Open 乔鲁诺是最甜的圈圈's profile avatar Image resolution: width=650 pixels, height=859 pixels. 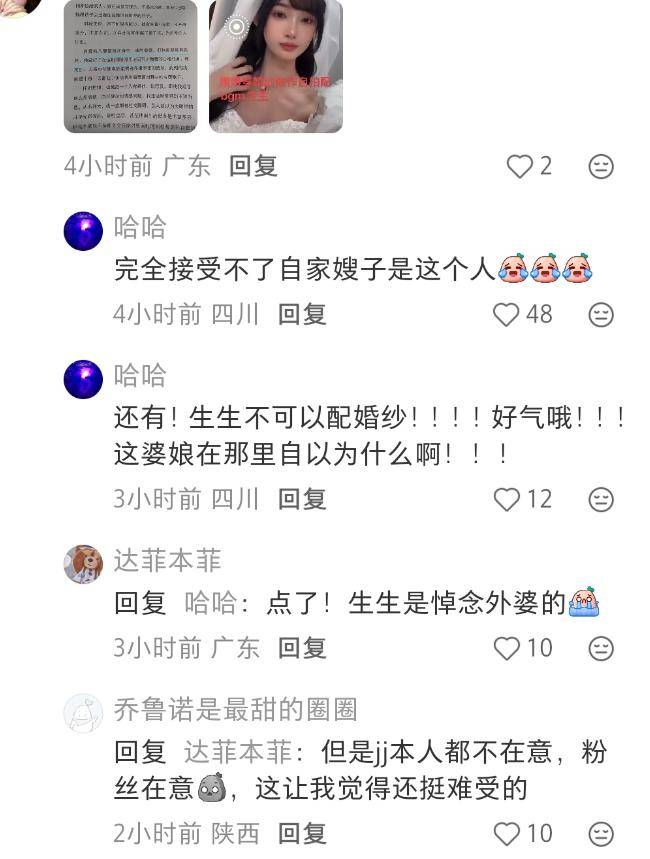(x=83, y=713)
